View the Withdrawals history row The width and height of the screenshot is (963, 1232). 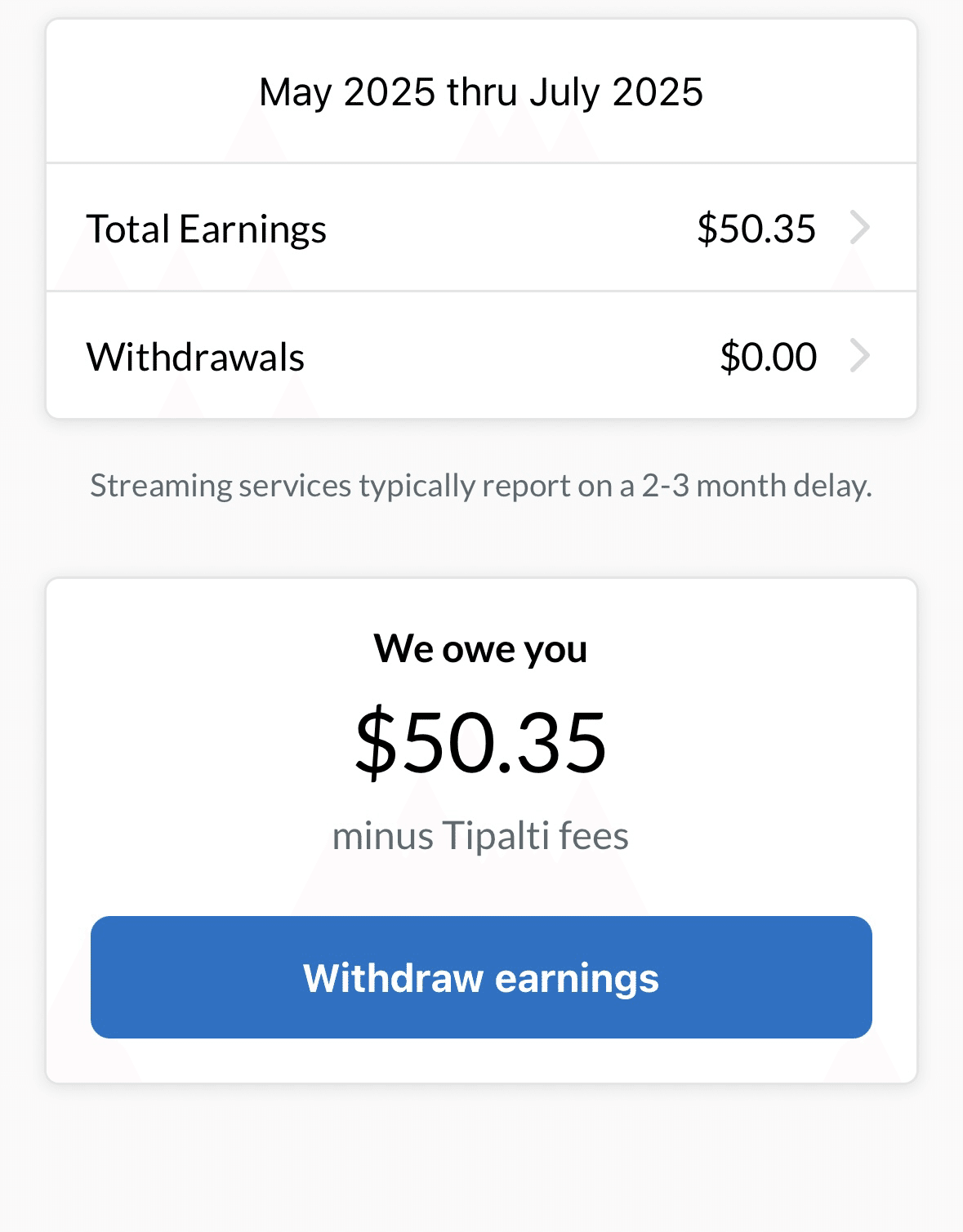481,356
